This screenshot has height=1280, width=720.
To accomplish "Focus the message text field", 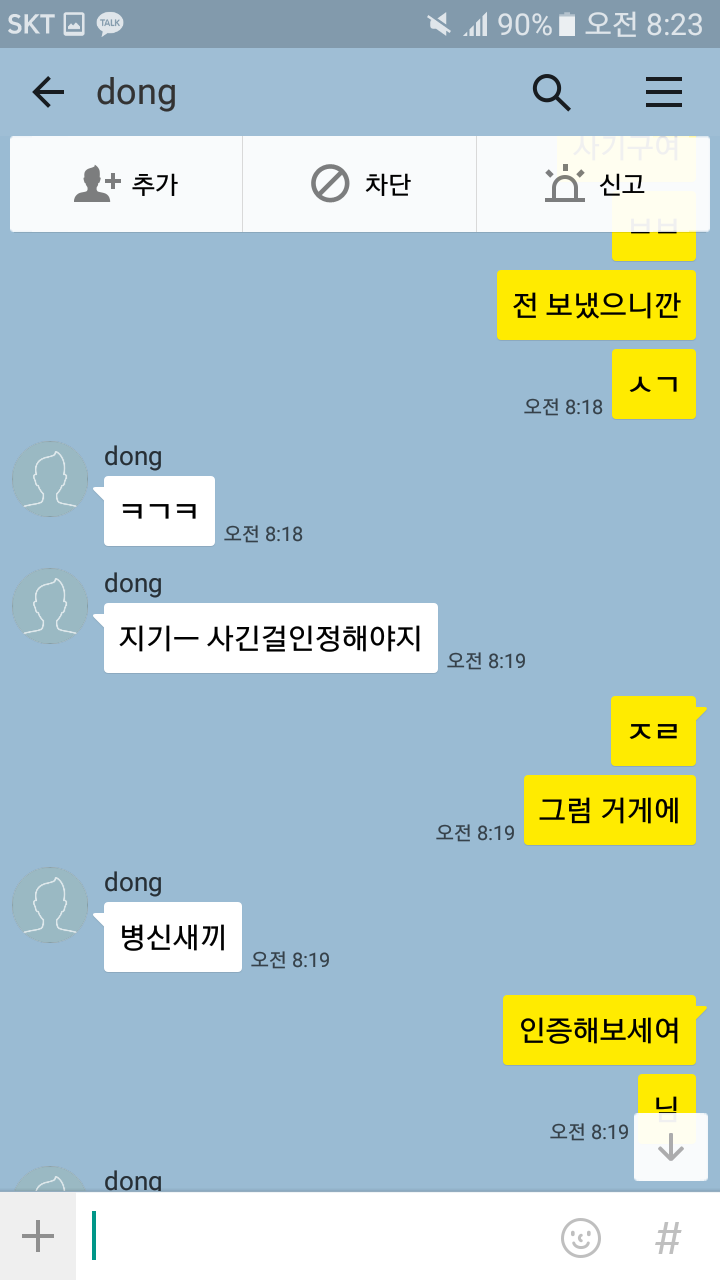I will coord(320,1237).
